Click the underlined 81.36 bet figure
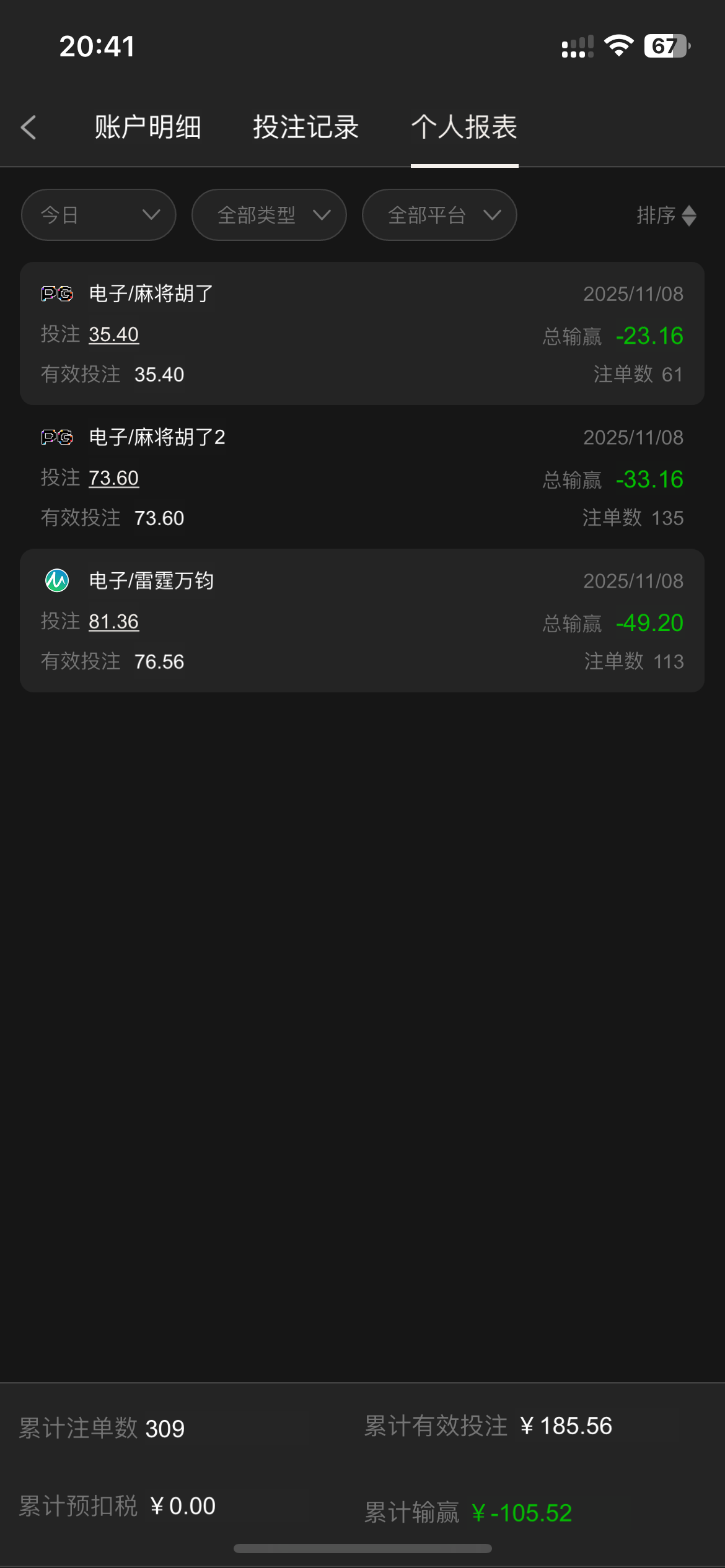This screenshot has height=1568, width=725. point(114,621)
